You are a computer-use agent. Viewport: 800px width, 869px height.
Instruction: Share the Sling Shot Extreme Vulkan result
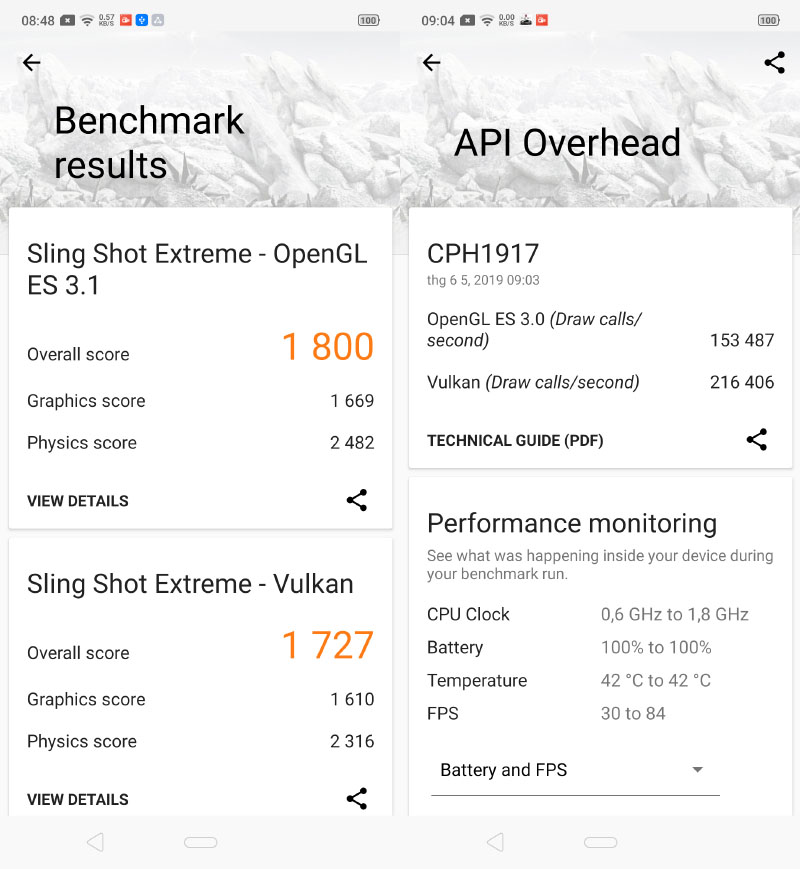[x=357, y=798]
